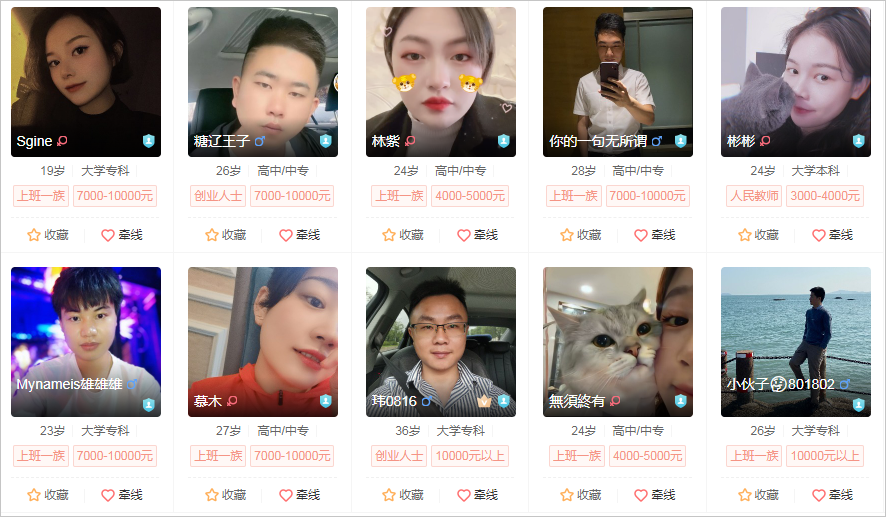The width and height of the screenshot is (886, 517).
Task: Open Sgine's profile photo card
Action: pos(85,80)
